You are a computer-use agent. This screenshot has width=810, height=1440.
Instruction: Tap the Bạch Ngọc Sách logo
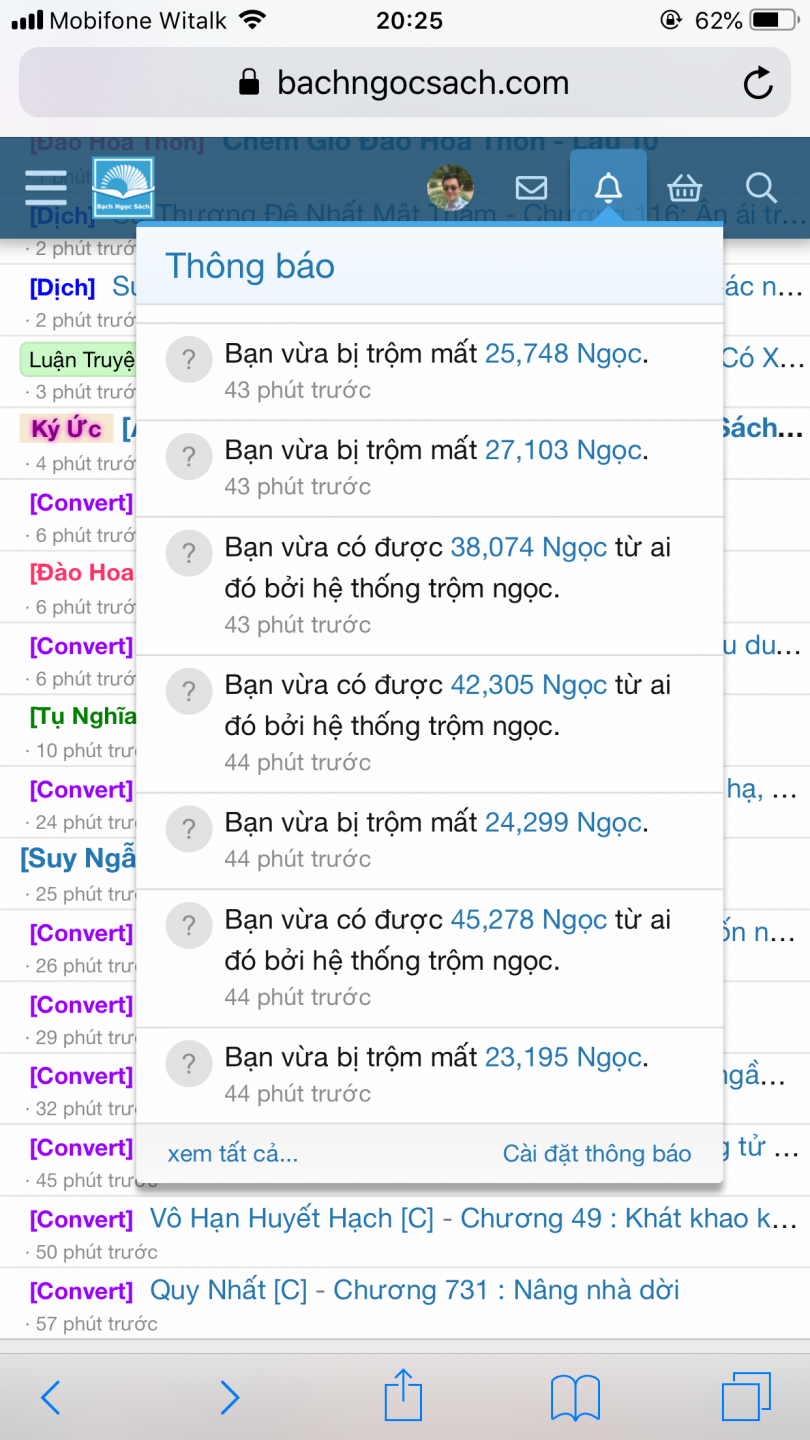click(x=123, y=188)
